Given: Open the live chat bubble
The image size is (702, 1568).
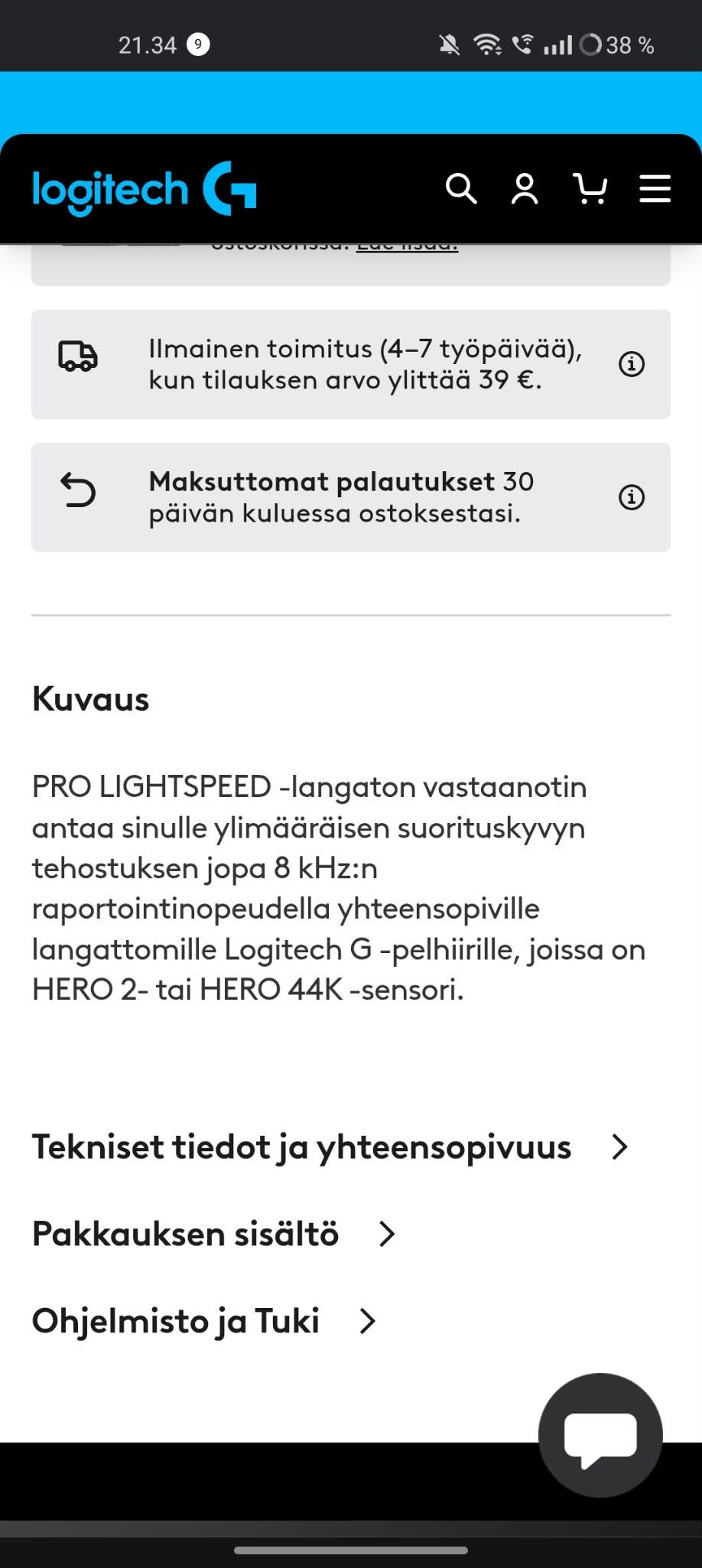Looking at the screenshot, I should pyautogui.click(x=600, y=1435).
